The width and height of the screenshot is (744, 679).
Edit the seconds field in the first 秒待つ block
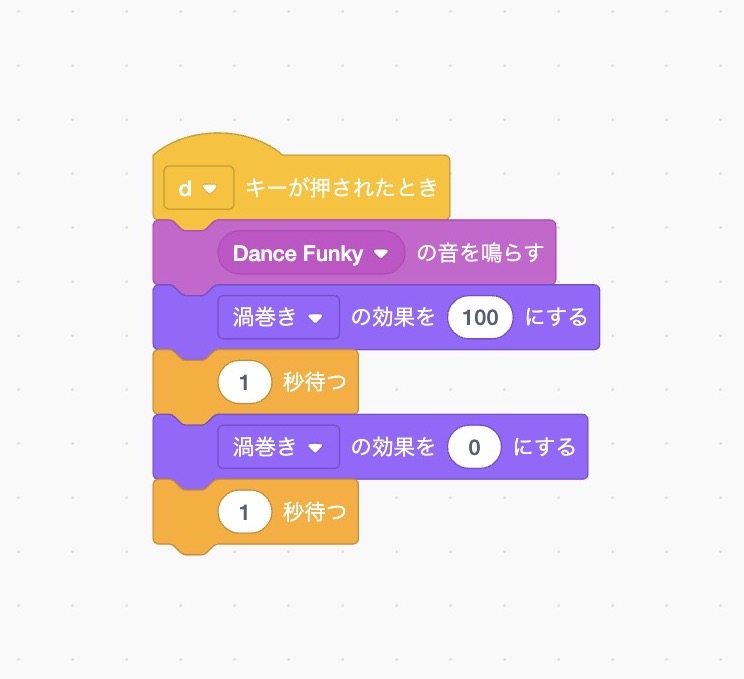point(244,382)
